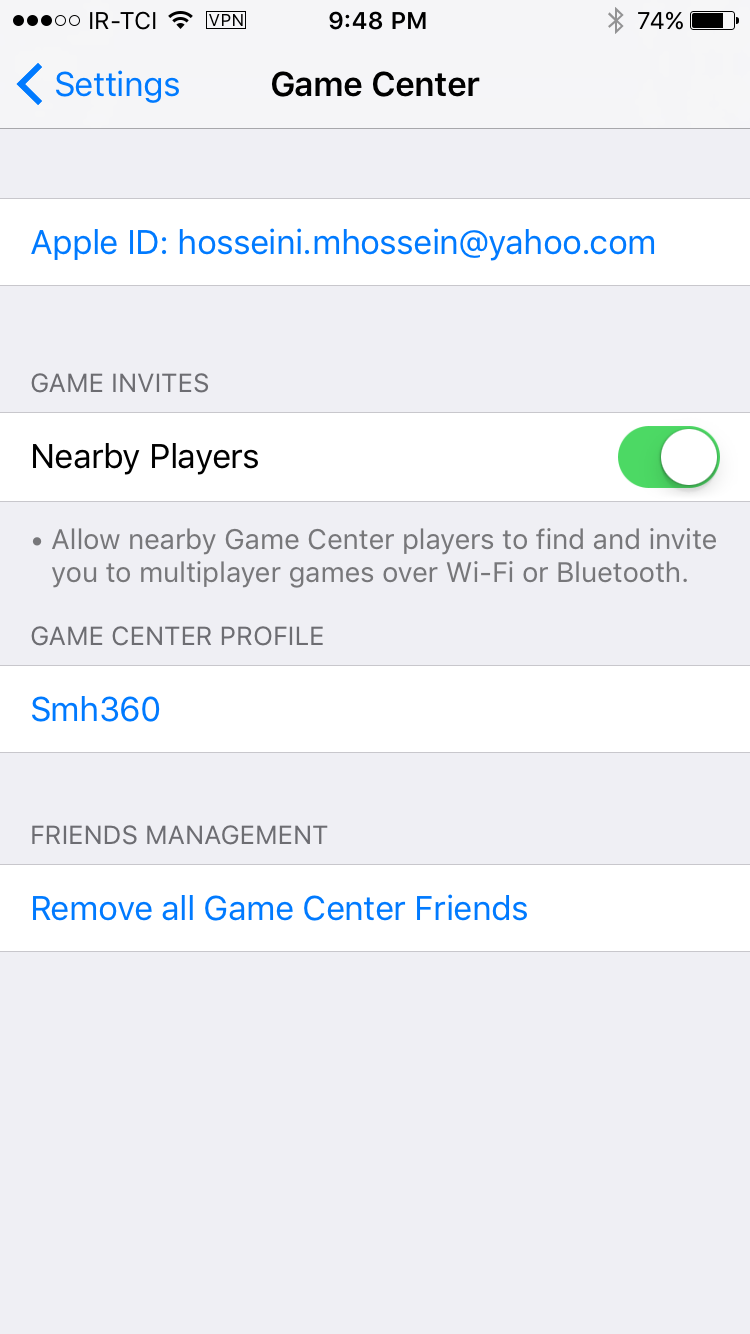Tap Remove all Game Center Friends

tap(280, 908)
